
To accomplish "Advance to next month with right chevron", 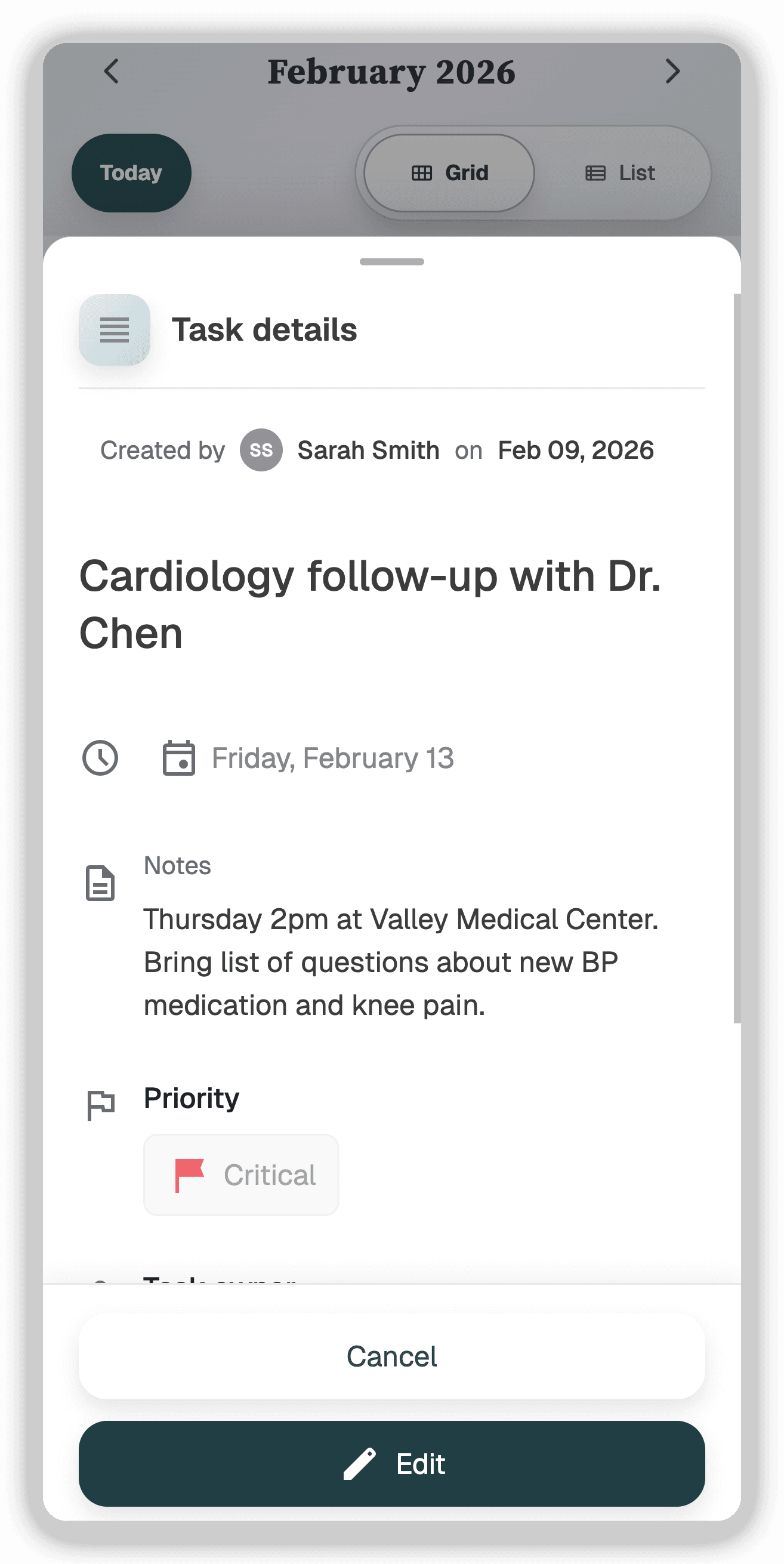I will point(672,71).
